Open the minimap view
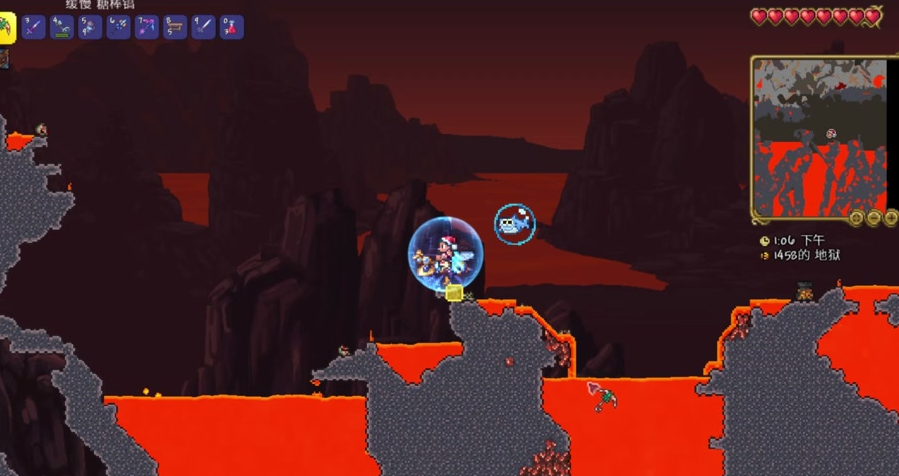 820,135
